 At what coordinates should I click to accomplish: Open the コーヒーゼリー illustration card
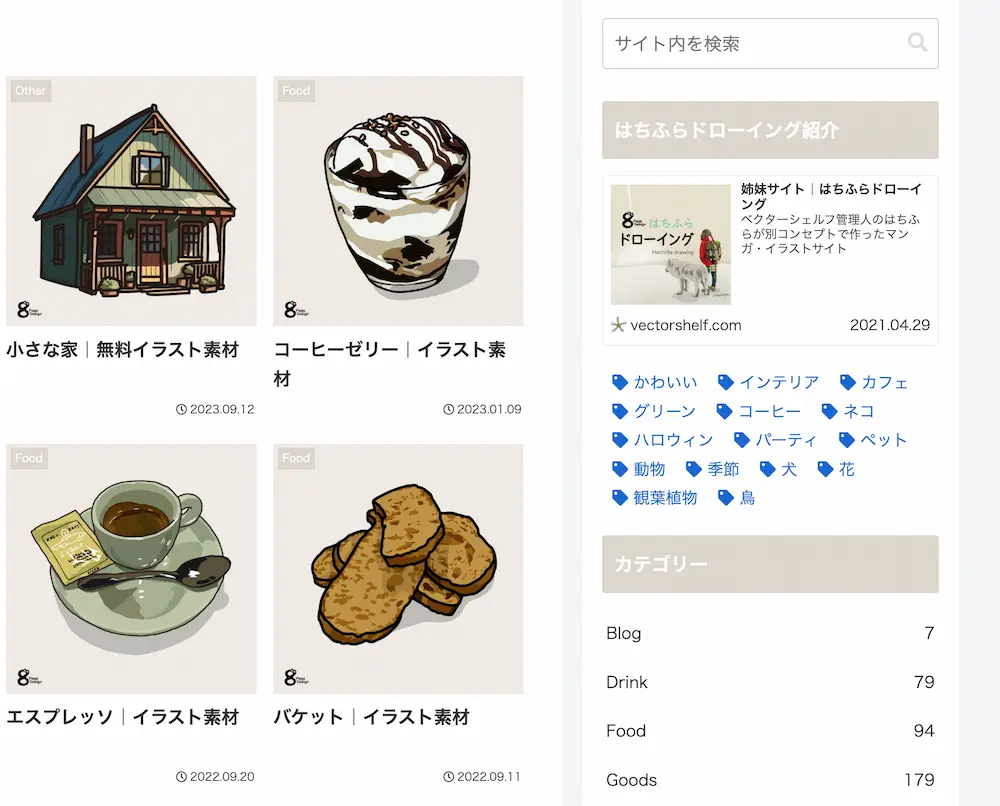tap(398, 201)
